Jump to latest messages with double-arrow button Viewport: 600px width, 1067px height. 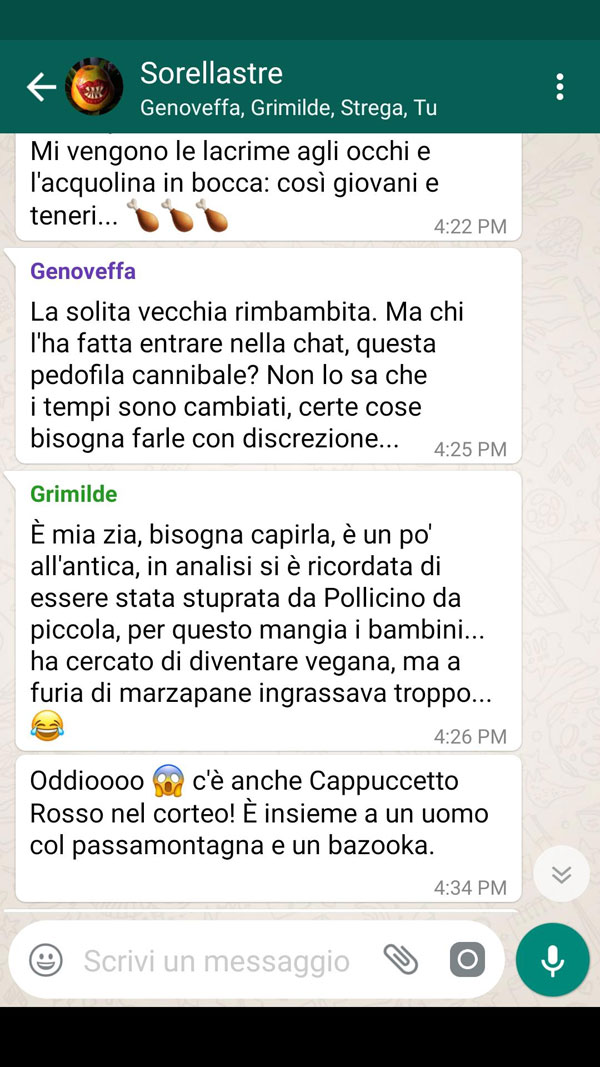click(561, 874)
